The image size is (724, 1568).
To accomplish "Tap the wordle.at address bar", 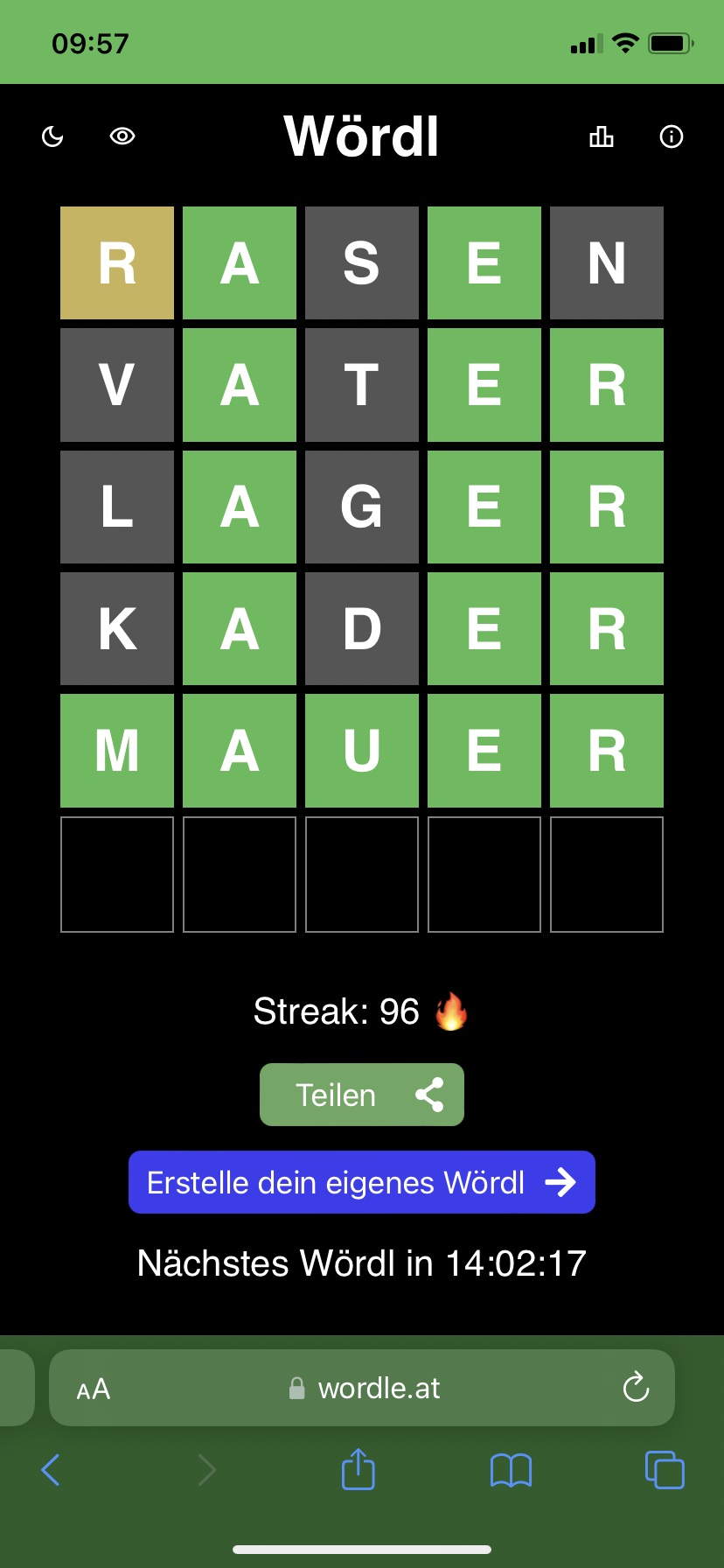I will pyautogui.click(x=362, y=1388).
